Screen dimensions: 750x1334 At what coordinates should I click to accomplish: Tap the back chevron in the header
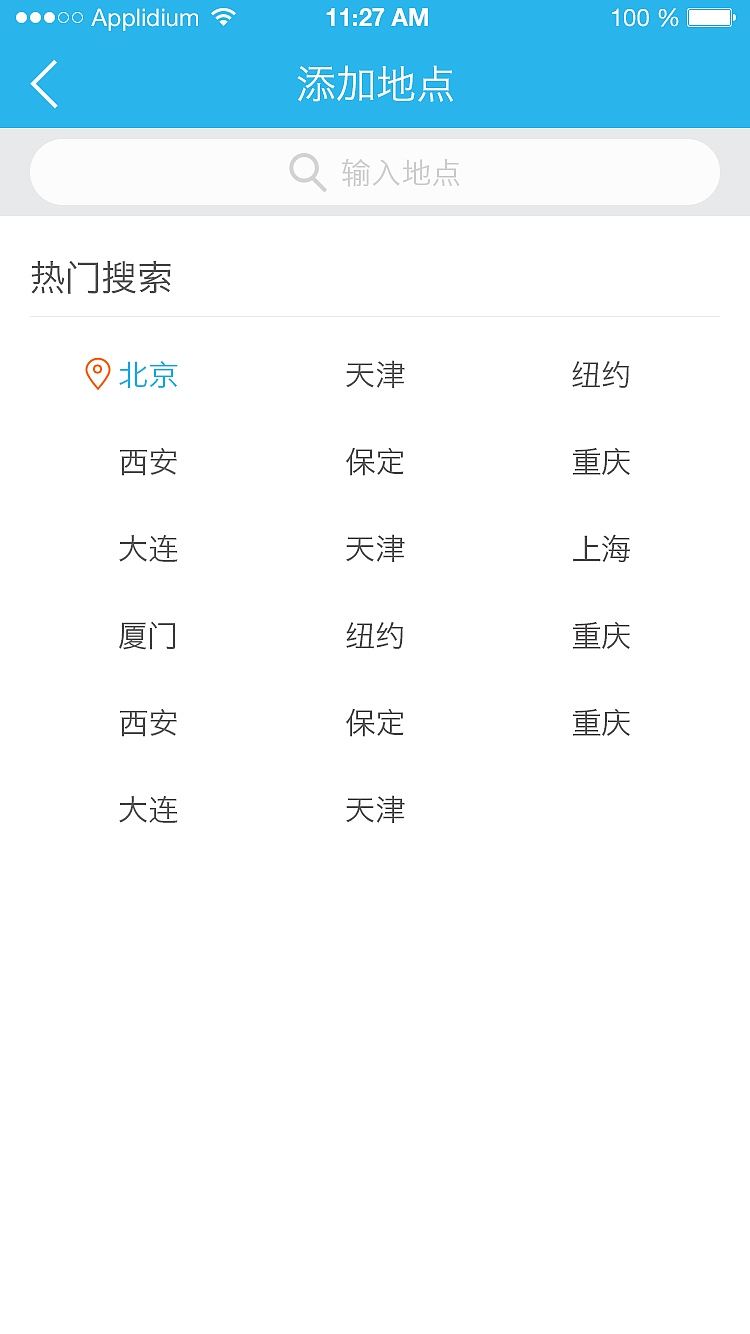44,85
